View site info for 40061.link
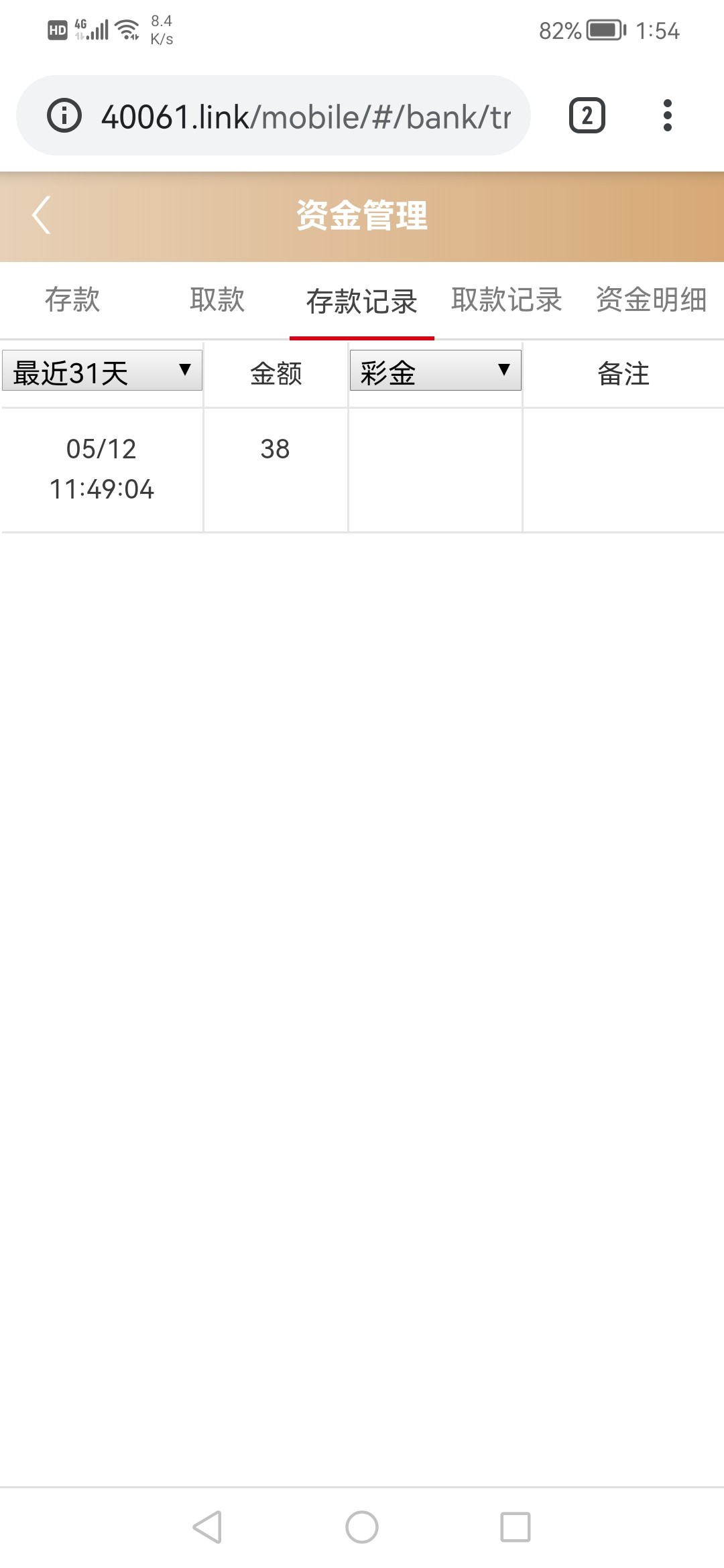Screen dimensions: 724x1568 (x=64, y=116)
